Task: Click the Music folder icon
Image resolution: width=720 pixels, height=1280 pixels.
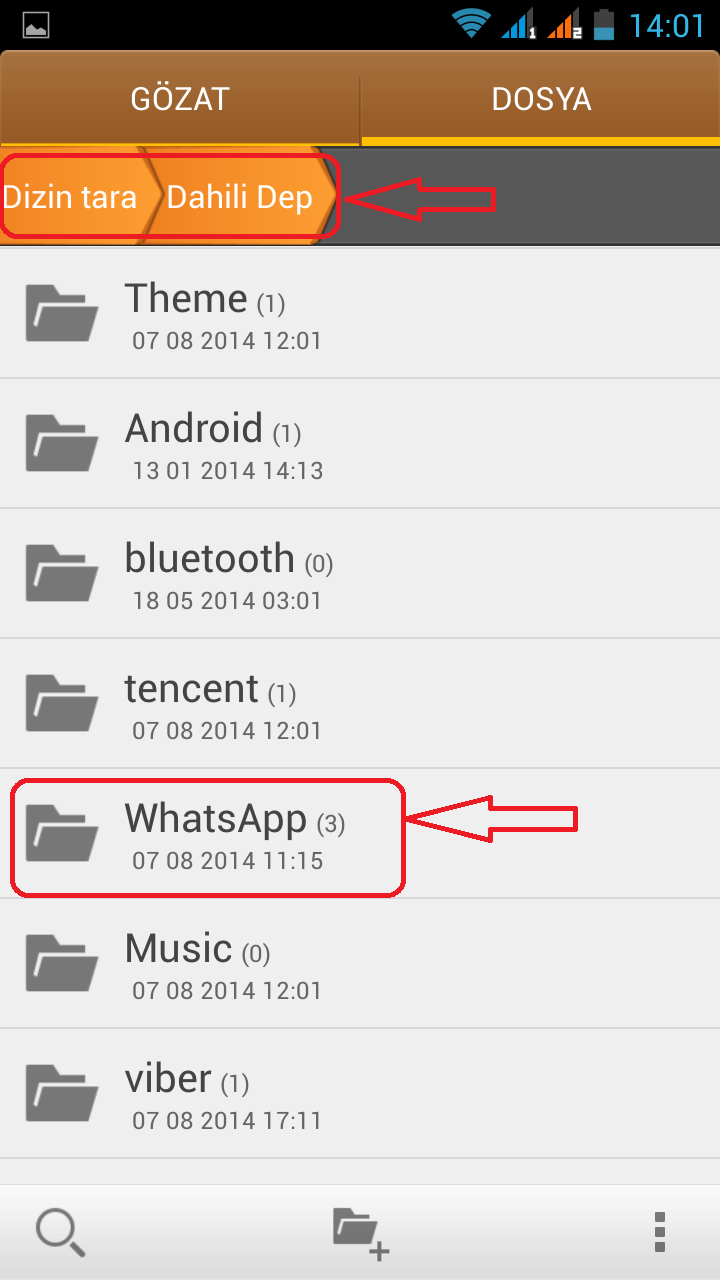Action: pos(60,962)
